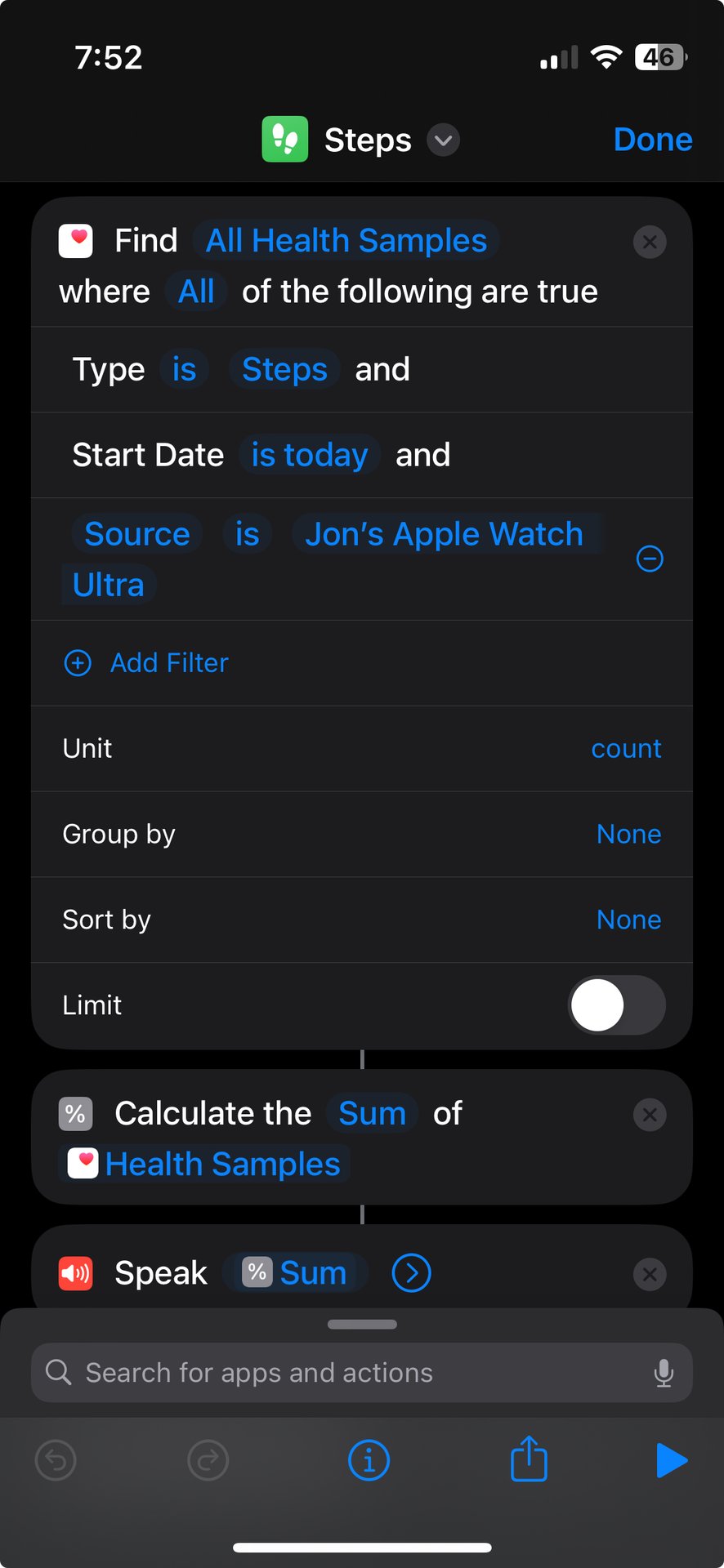This screenshot has height=1568, width=724.
Task: Open the shortcut info details
Action: click(x=369, y=1460)
